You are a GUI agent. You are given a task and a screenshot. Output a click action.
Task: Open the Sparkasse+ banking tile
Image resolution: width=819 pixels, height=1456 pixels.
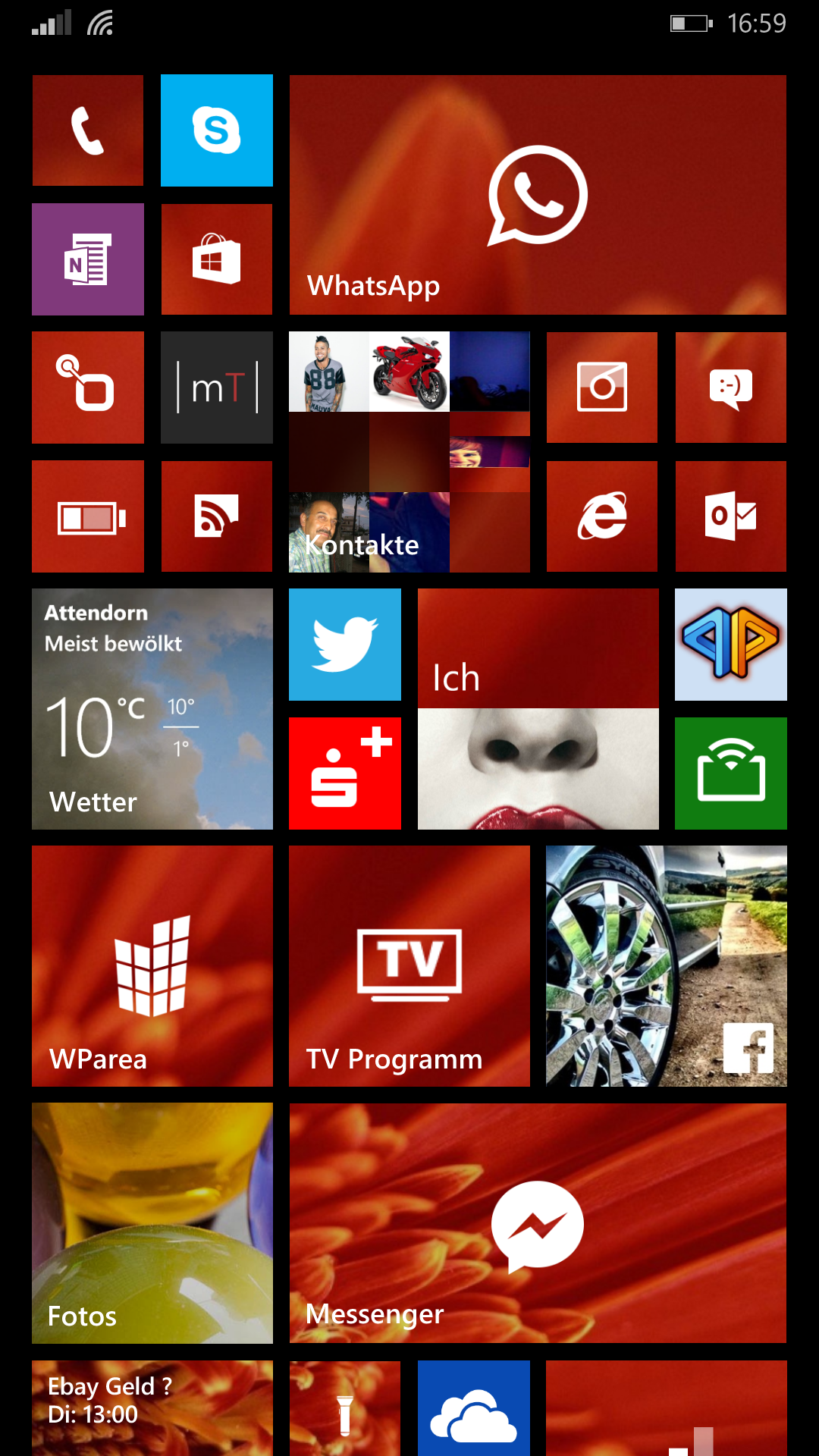coord(345,773)
